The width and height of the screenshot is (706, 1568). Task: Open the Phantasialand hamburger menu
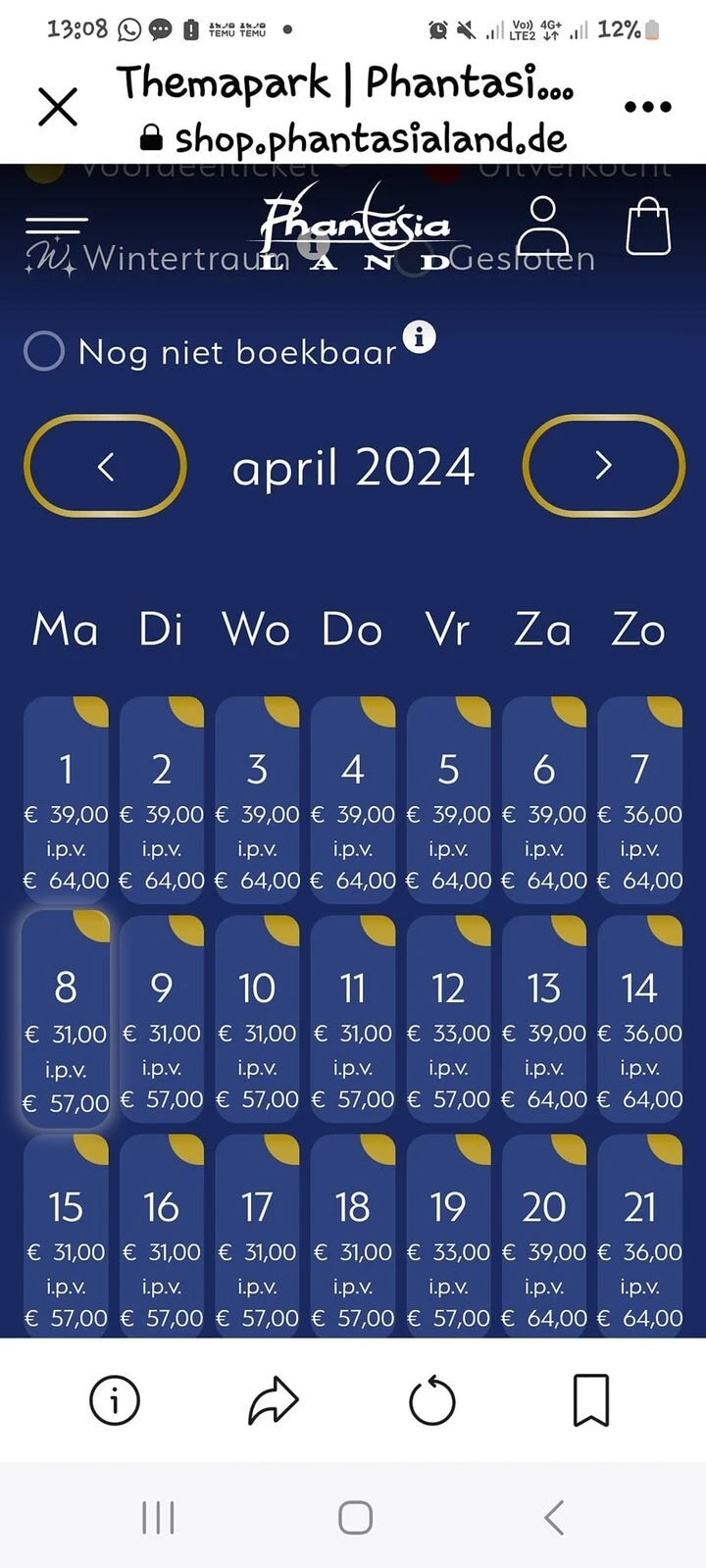(56, 228)
